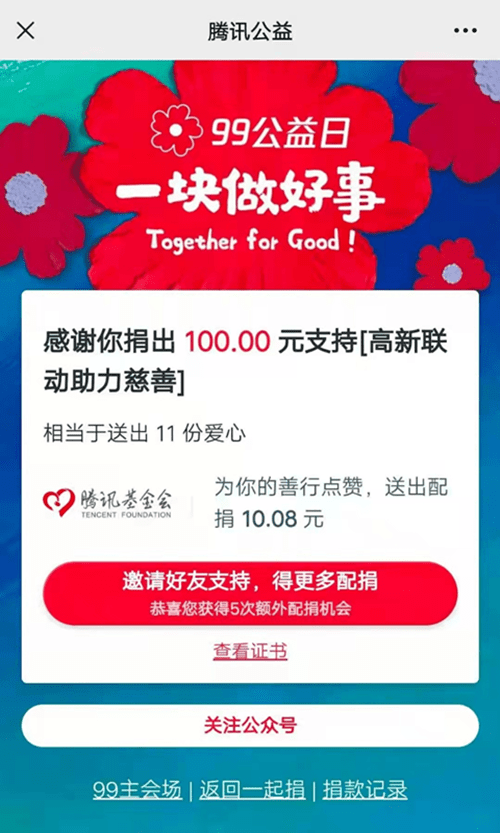Open the three-dot overflow menu
Viewport: 500px width, 833px height.
[465, 31]
